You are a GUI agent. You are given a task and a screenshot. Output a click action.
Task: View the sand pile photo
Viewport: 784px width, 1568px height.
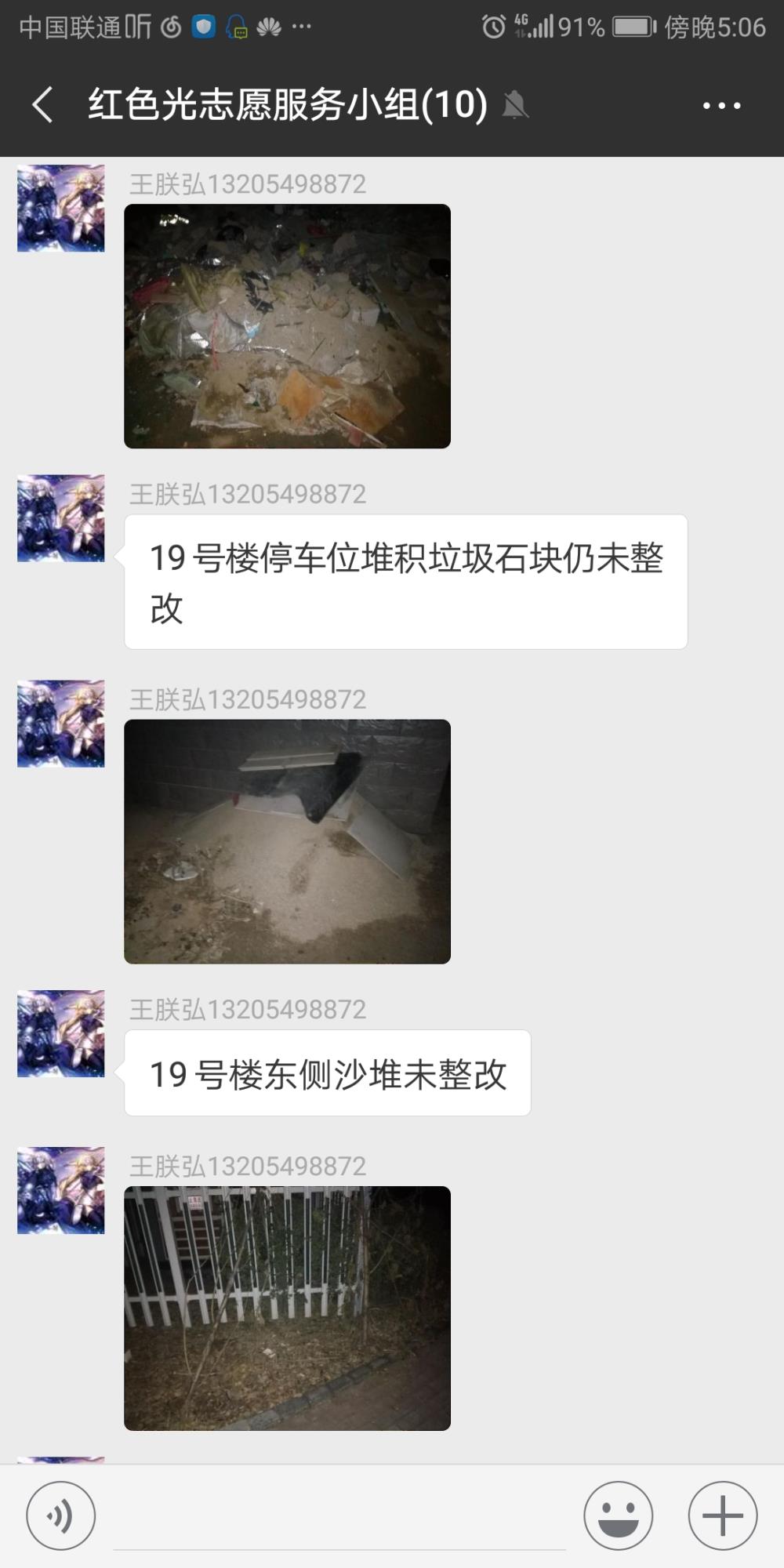point(287,841)
